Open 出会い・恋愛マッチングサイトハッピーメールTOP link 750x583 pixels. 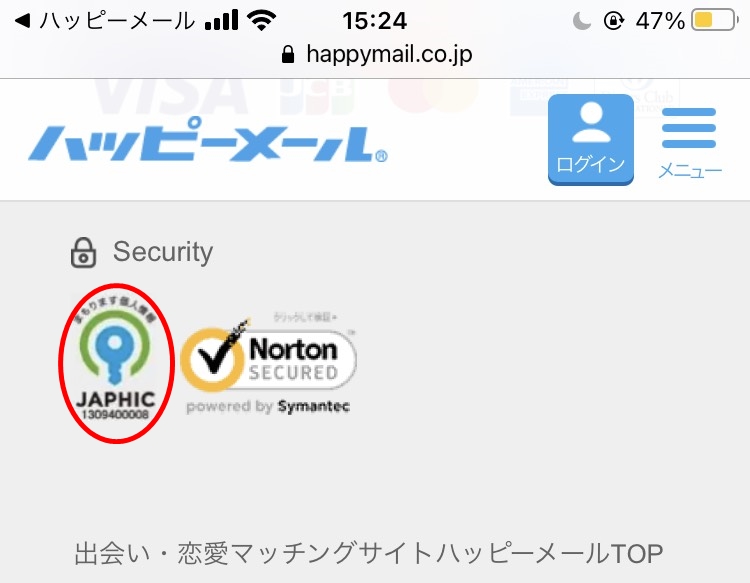coord(369,553)
